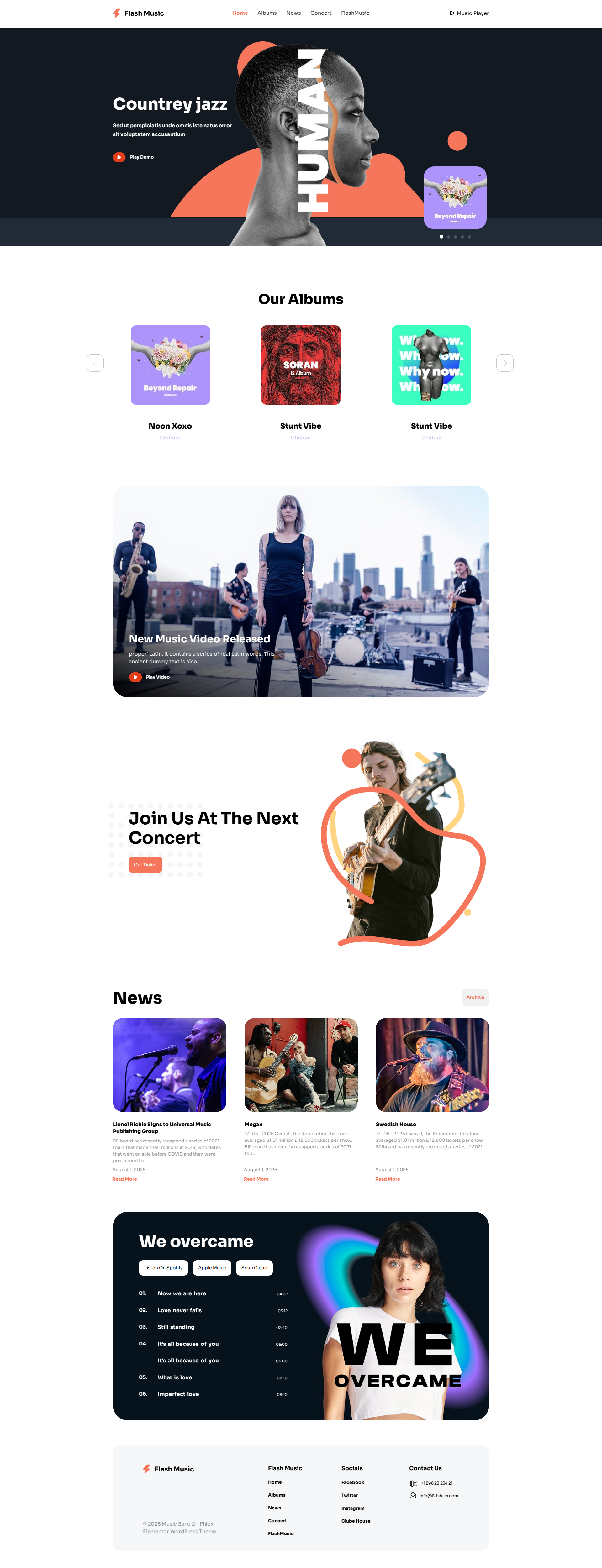Jump to the second hero slide dot
The height and width of the screenshot is (1568, 602).
[x=449, y=237]
